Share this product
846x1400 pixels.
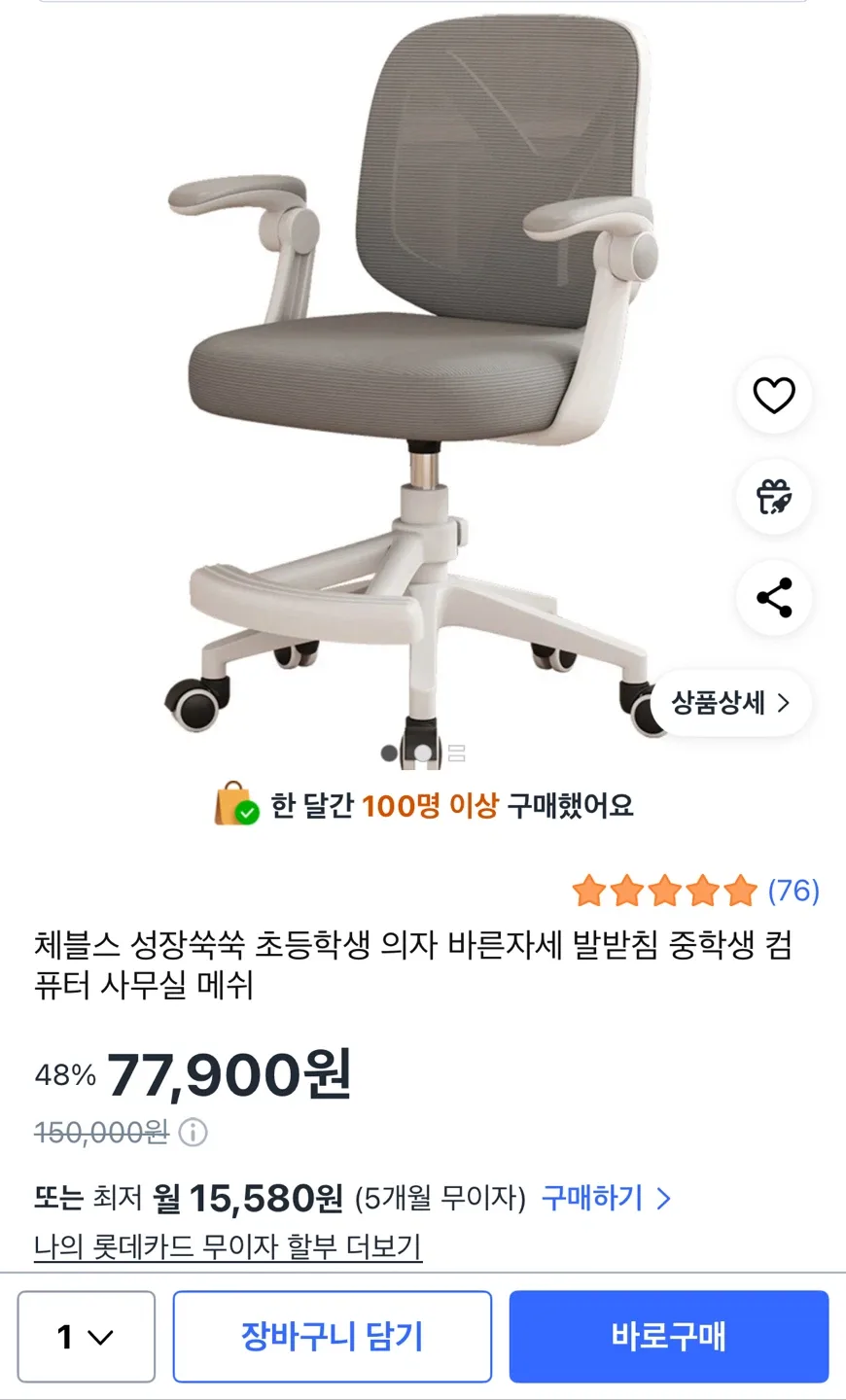coord(774,598)
